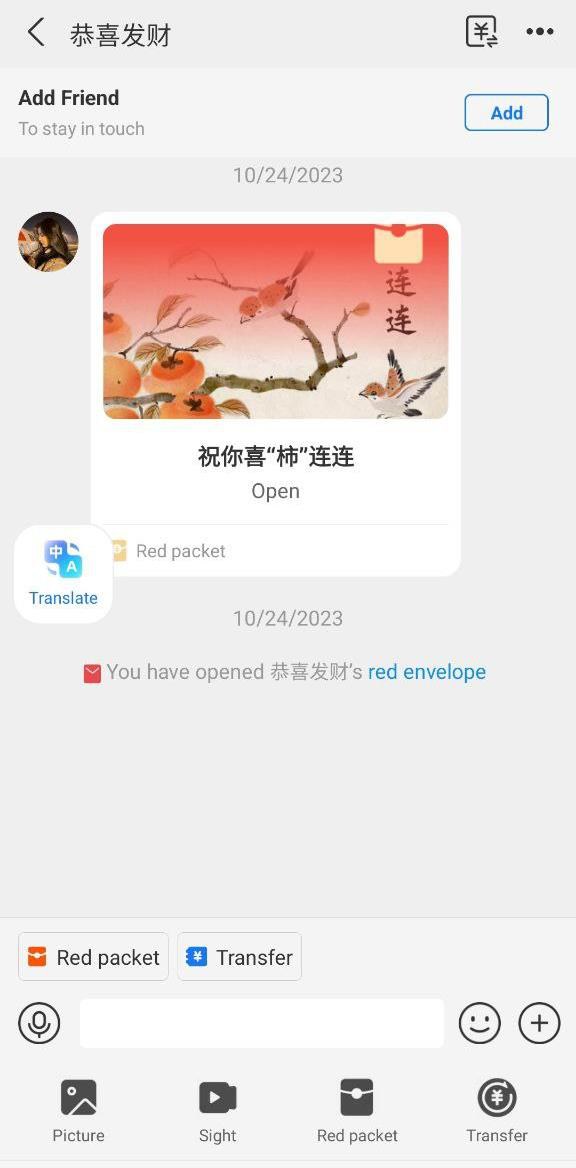The image size is (576, 1168).
Task: Send a Red packet from bottom panel
Action: pyautogui.click(x=357, y=1111)
